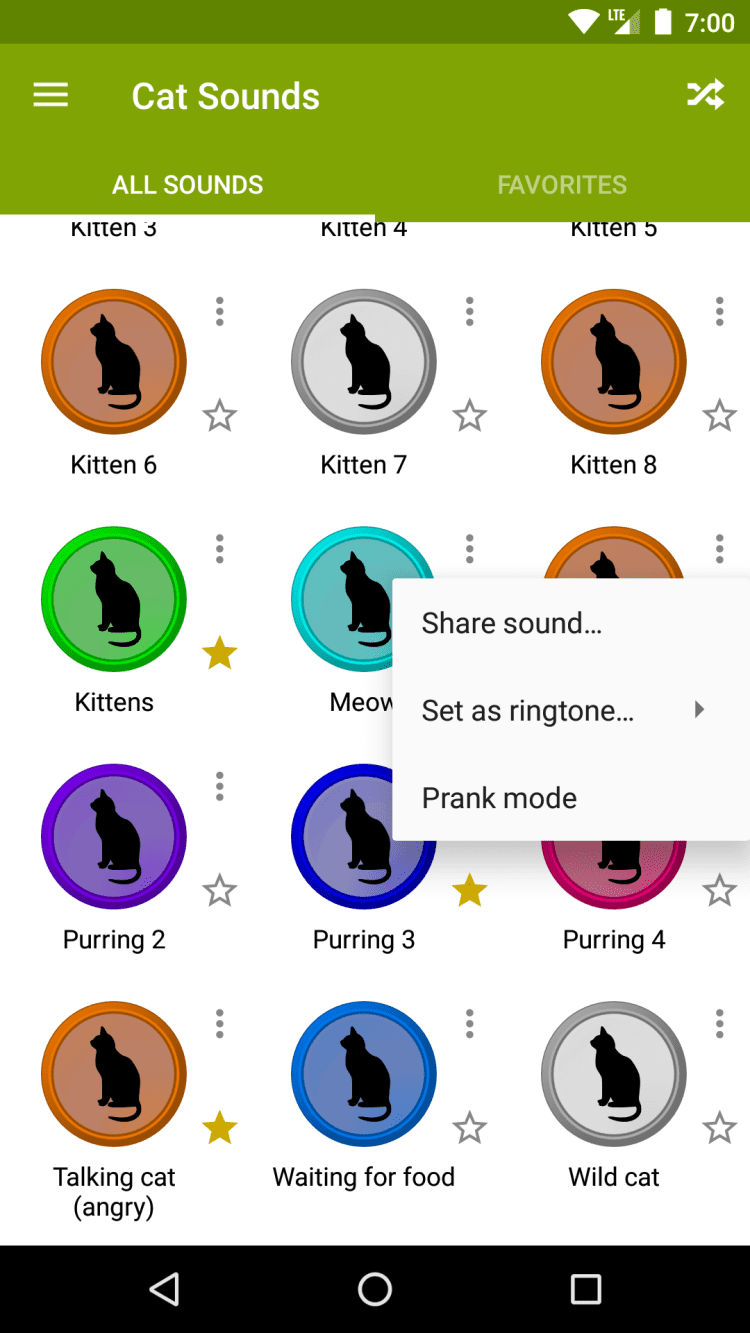Switch to the Favorites tab

point(562,185)
